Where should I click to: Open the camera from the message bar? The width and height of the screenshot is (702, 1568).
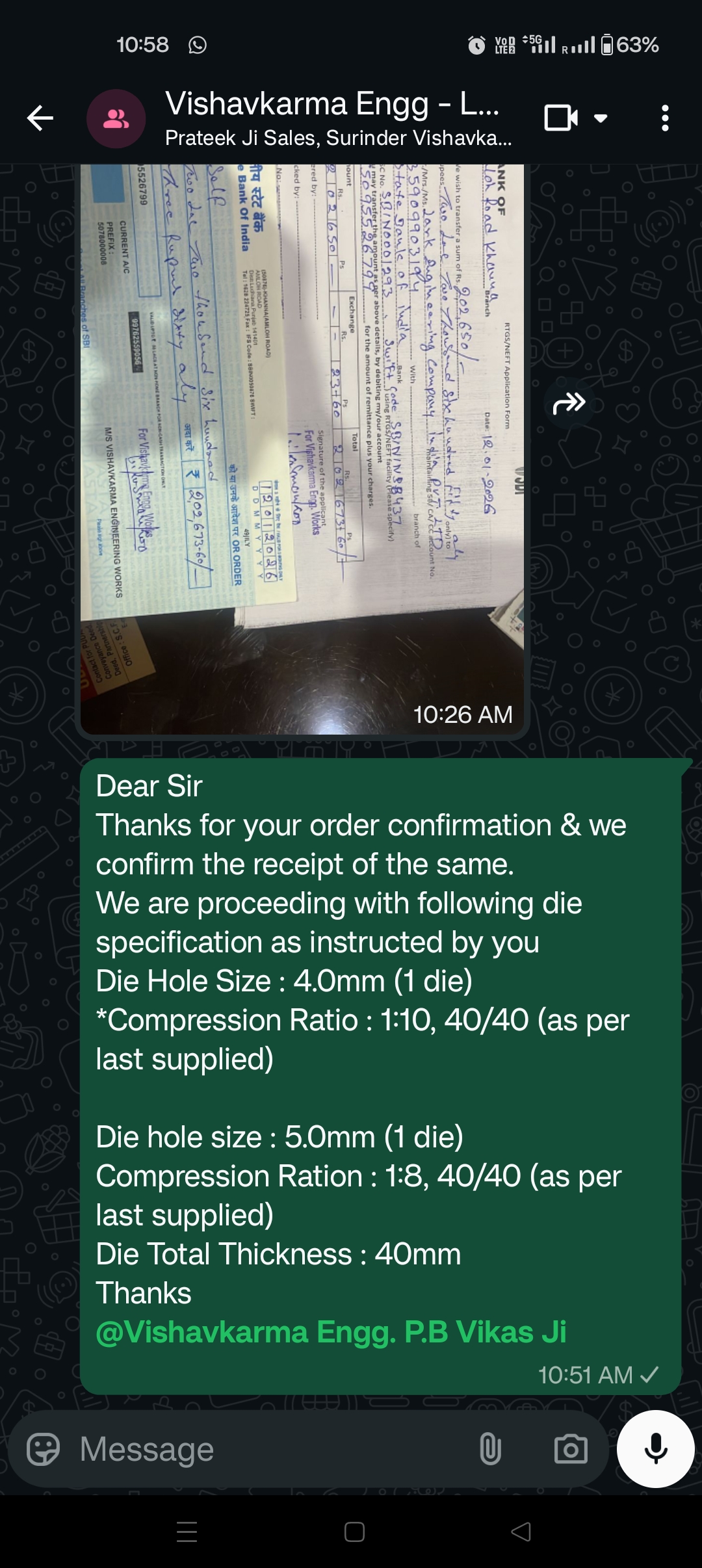click(x=571, y=1450)
